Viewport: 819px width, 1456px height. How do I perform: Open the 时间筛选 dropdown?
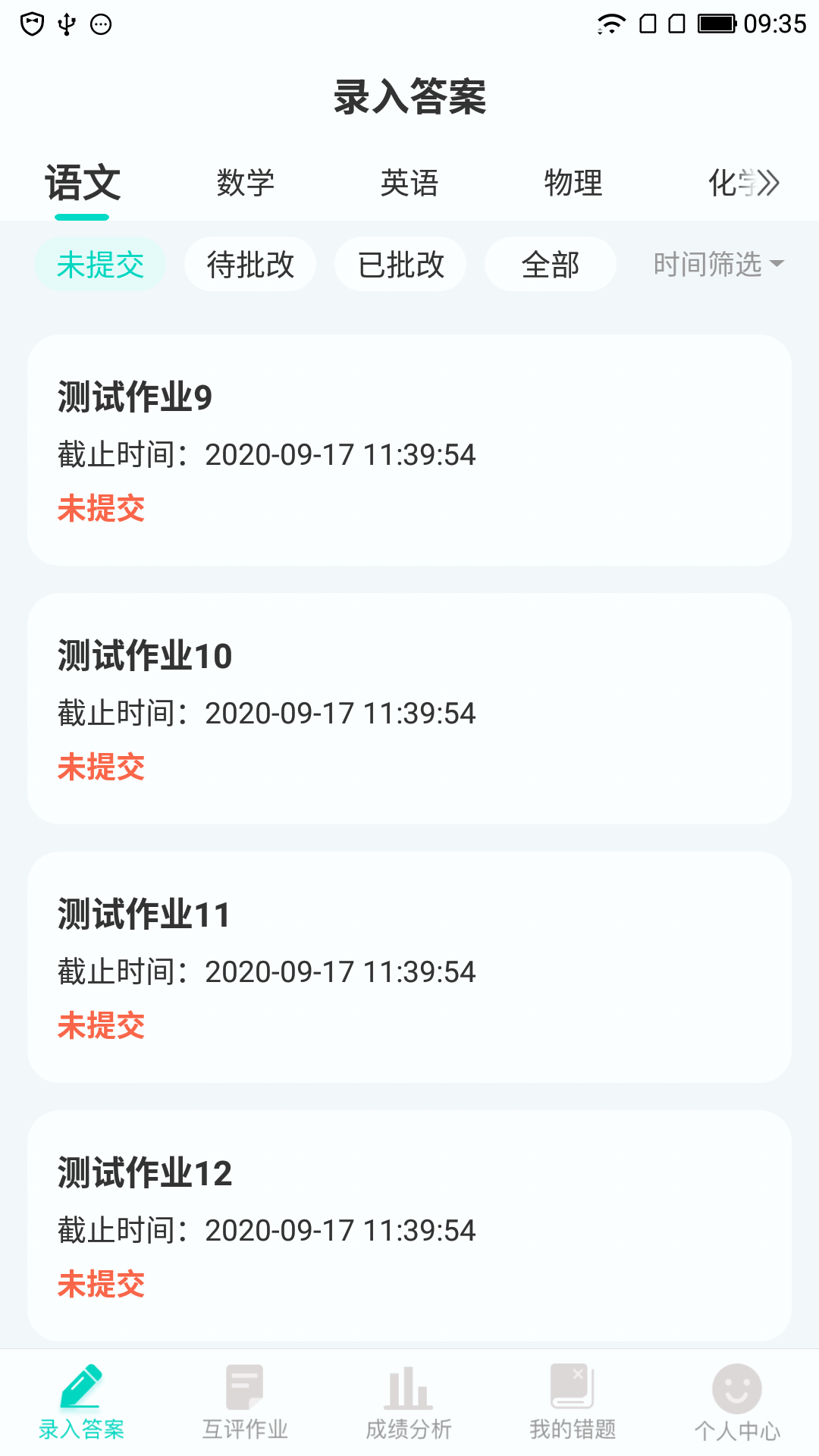click(717, 265)
